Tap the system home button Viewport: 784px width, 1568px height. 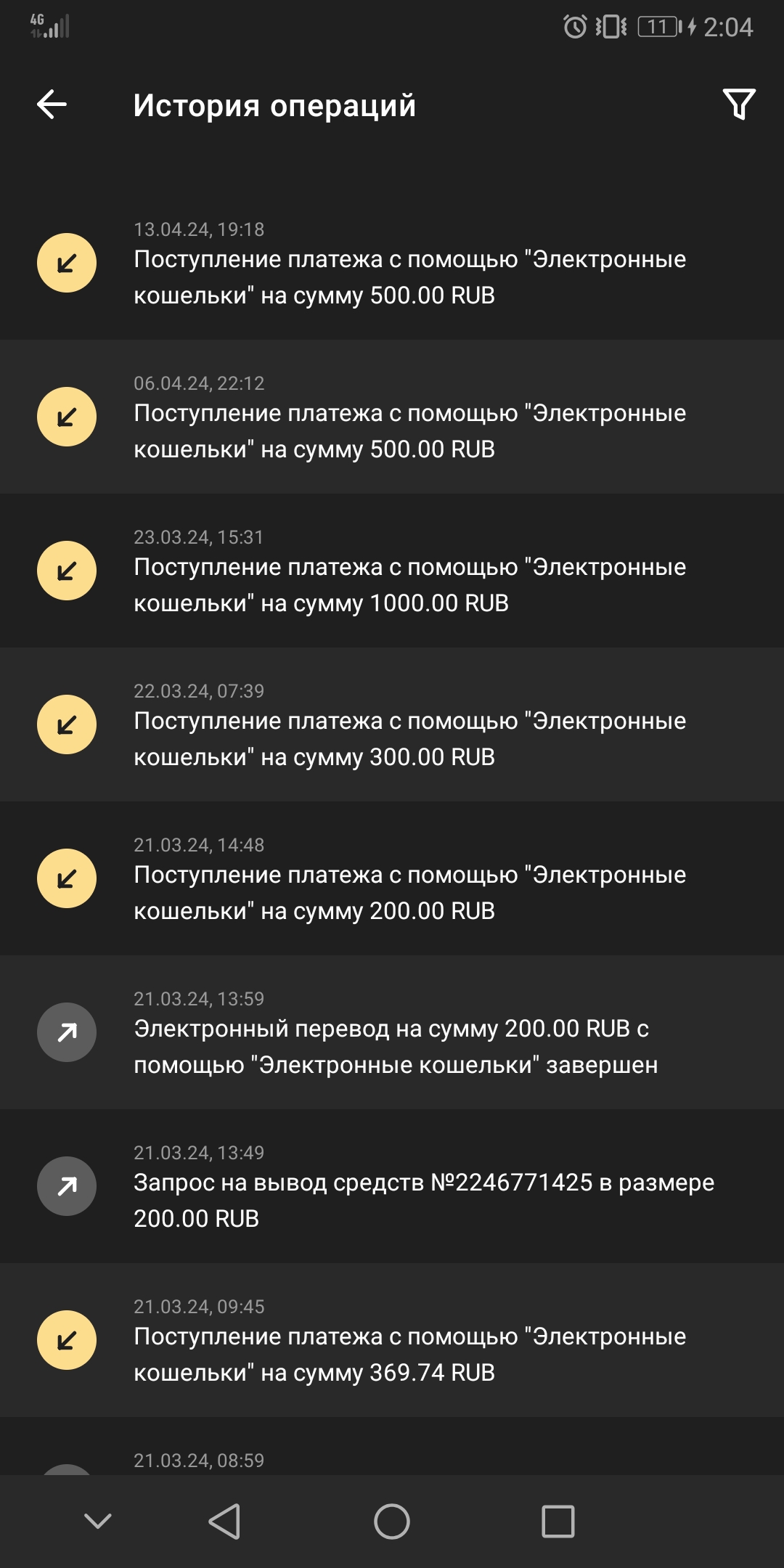392,1521
